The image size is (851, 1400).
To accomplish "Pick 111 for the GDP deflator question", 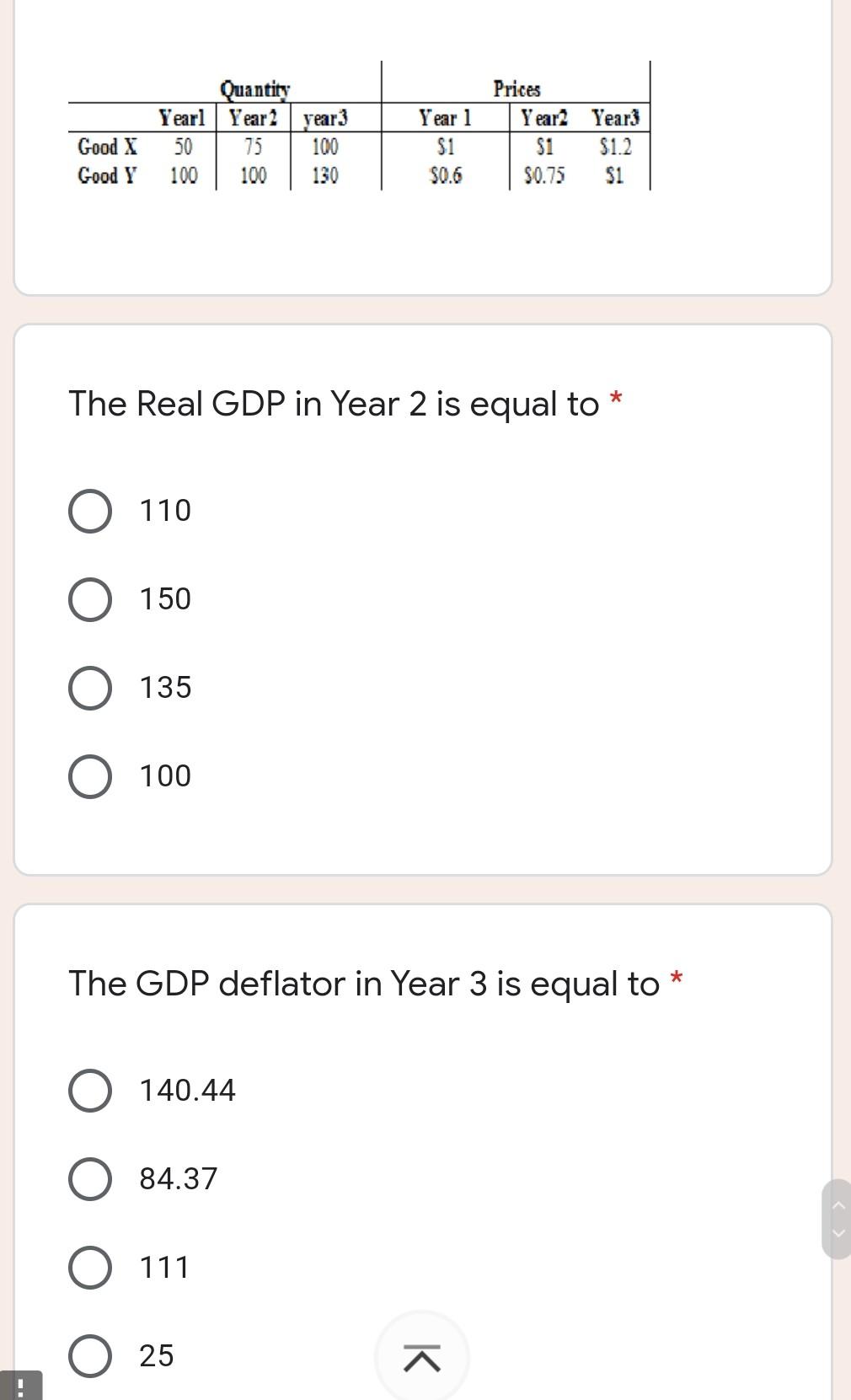I will pyautogui.click(x=90, y=1268).
